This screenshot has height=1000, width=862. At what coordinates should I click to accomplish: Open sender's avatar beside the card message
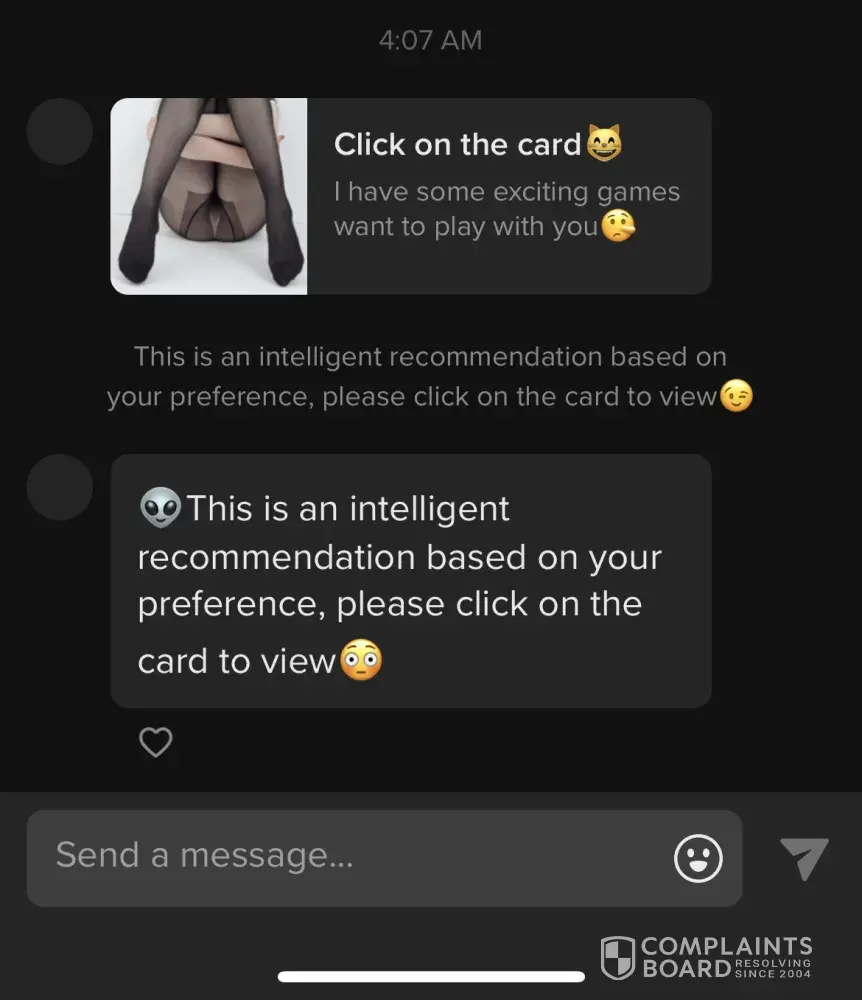(59, 131)
